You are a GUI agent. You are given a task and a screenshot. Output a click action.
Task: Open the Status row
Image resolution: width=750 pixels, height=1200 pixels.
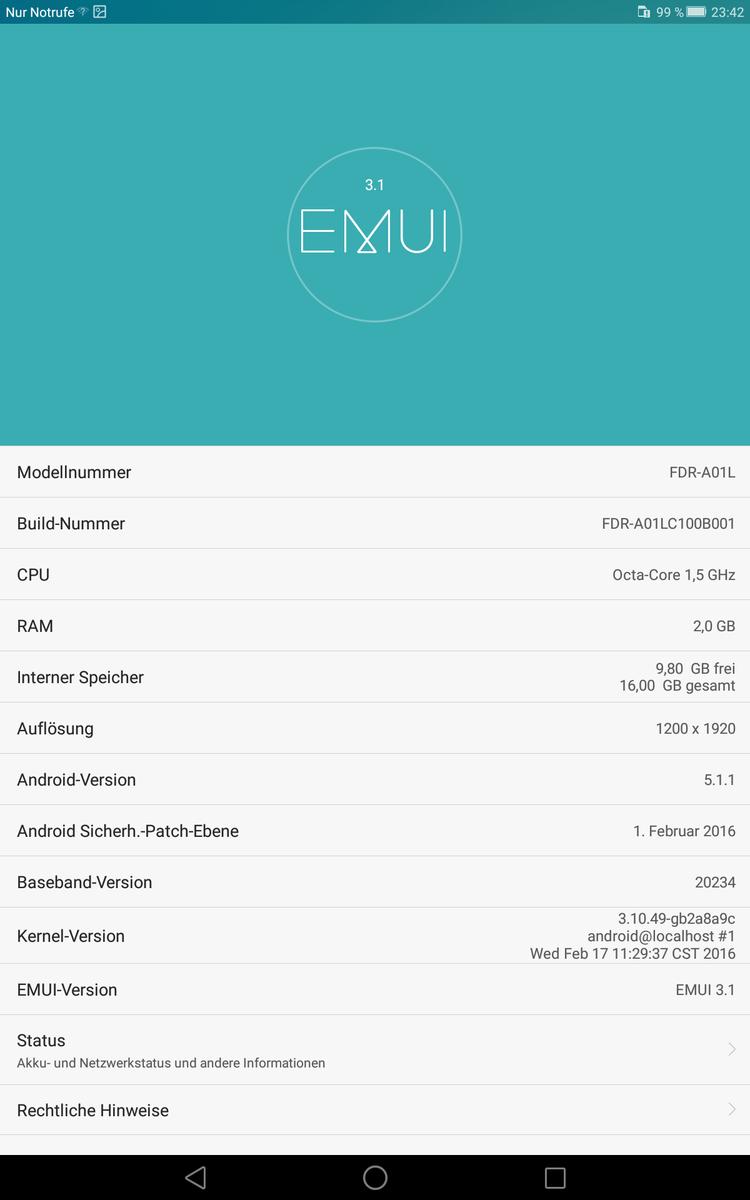click(375, 1049)
